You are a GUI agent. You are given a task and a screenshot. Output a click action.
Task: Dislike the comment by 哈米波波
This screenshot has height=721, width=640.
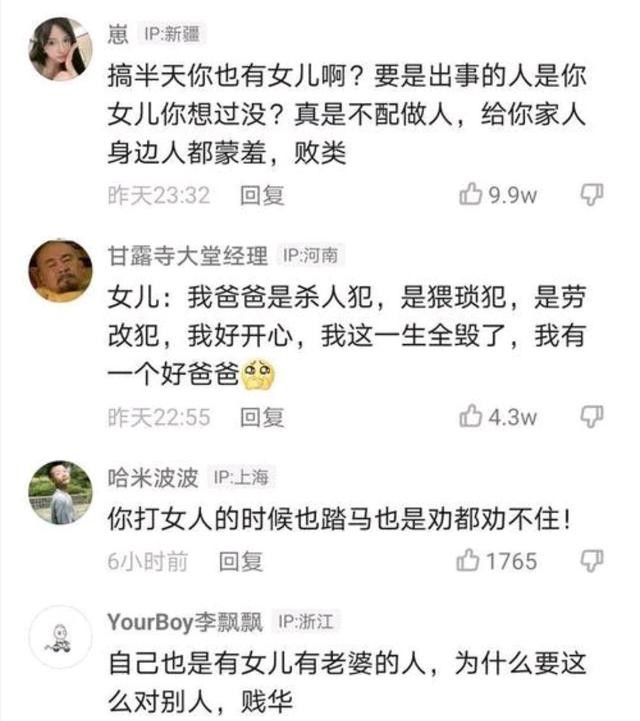tap(593, 561)
